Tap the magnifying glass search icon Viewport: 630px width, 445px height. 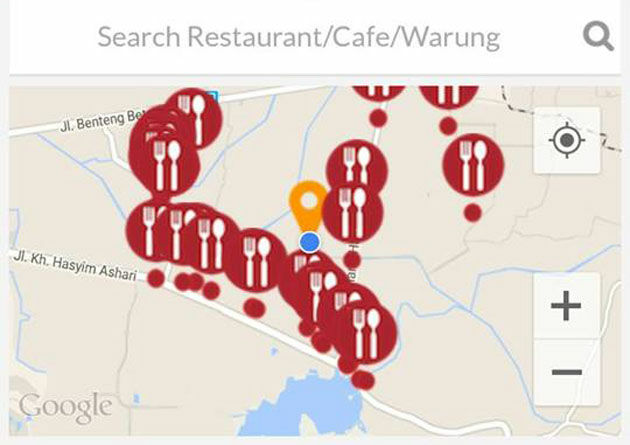[x=598, y=38]
